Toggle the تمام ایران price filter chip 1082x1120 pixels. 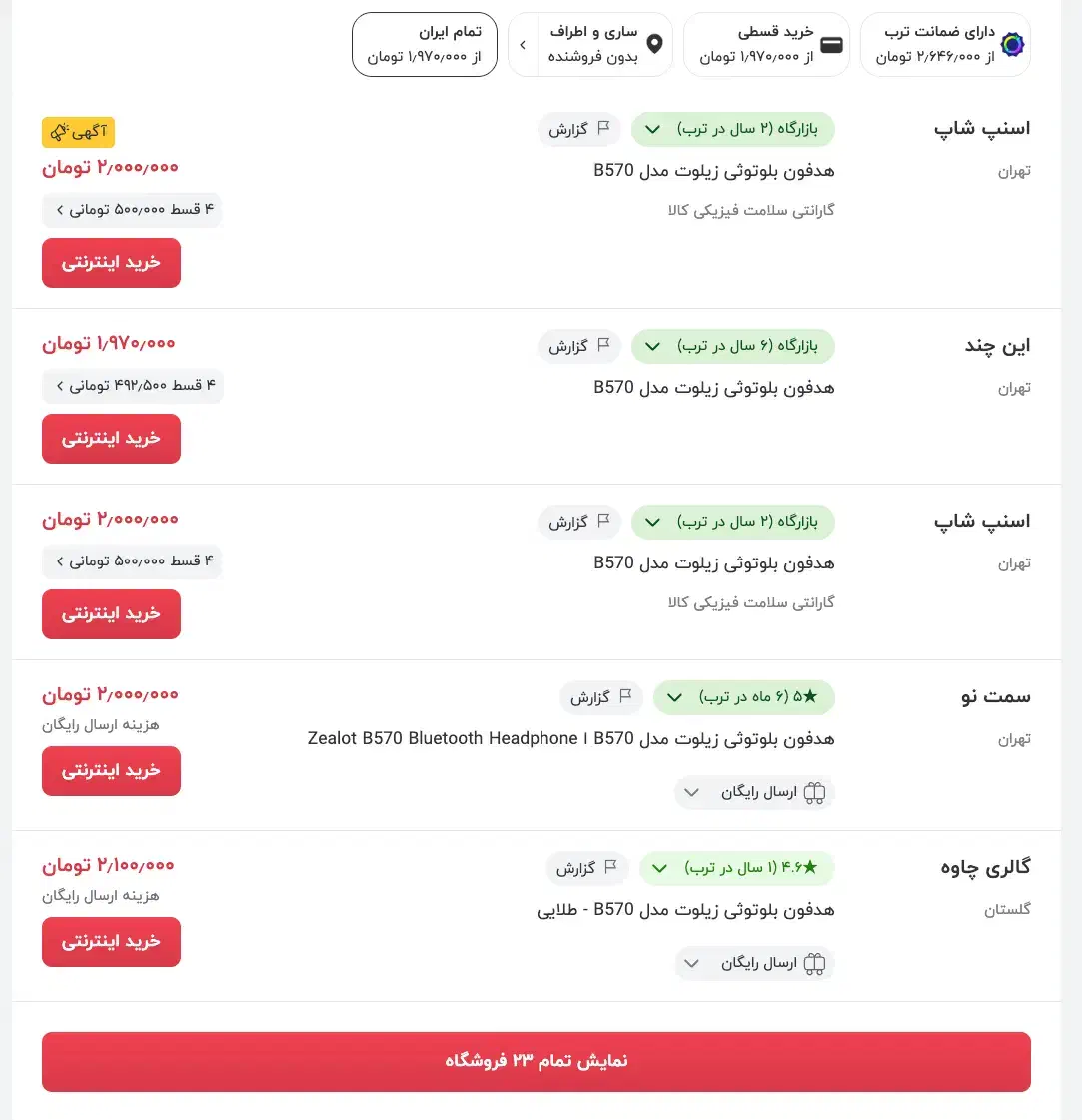coord(424,44)
